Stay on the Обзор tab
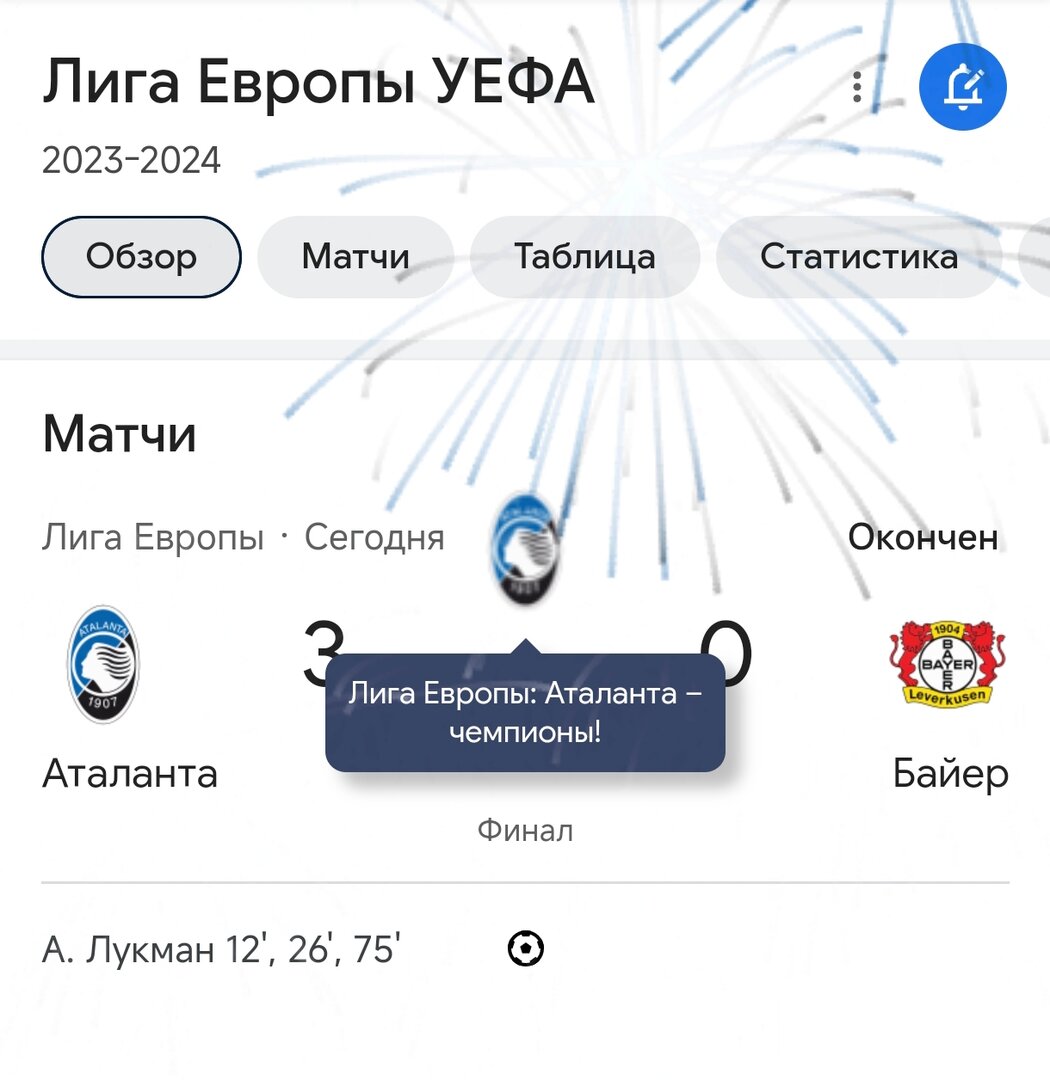This screenshot has width=1050, height=1080. [140, 256]
